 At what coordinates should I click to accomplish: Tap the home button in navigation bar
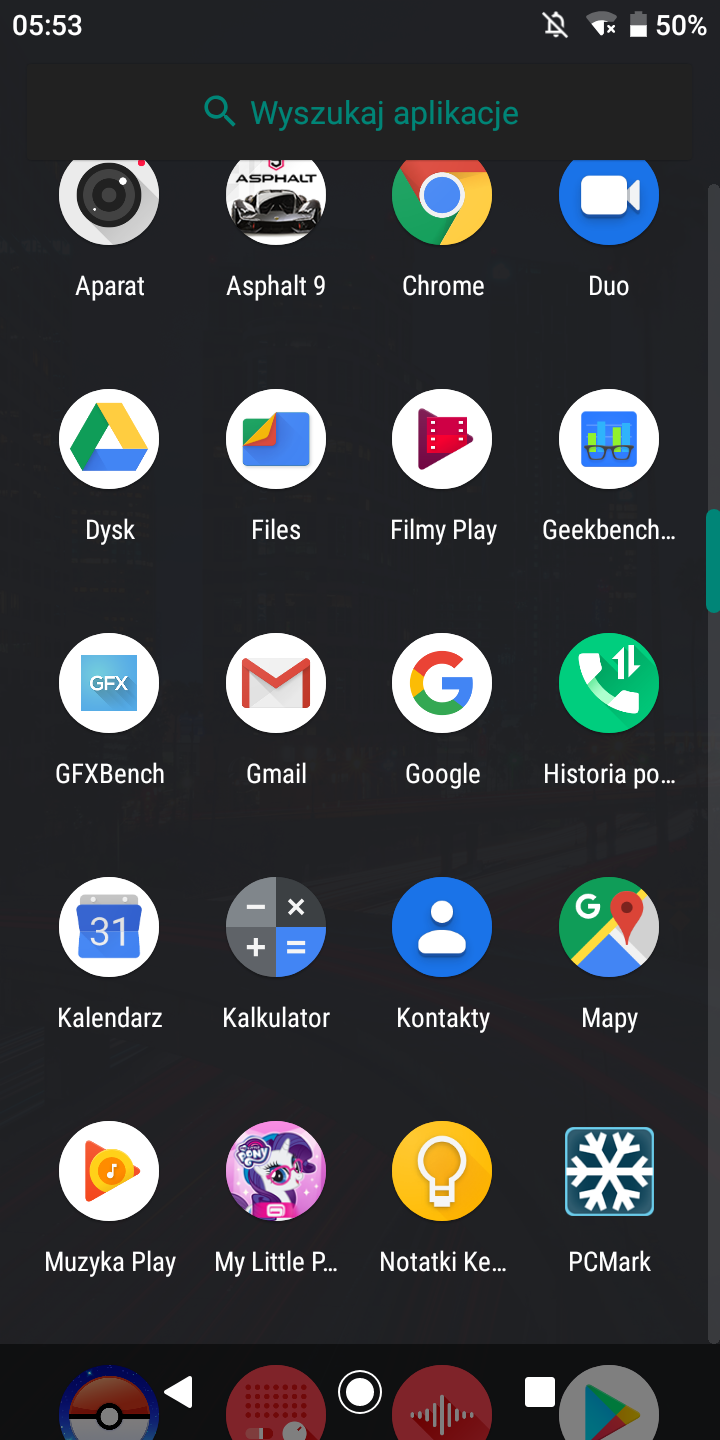click(360, 1391)
